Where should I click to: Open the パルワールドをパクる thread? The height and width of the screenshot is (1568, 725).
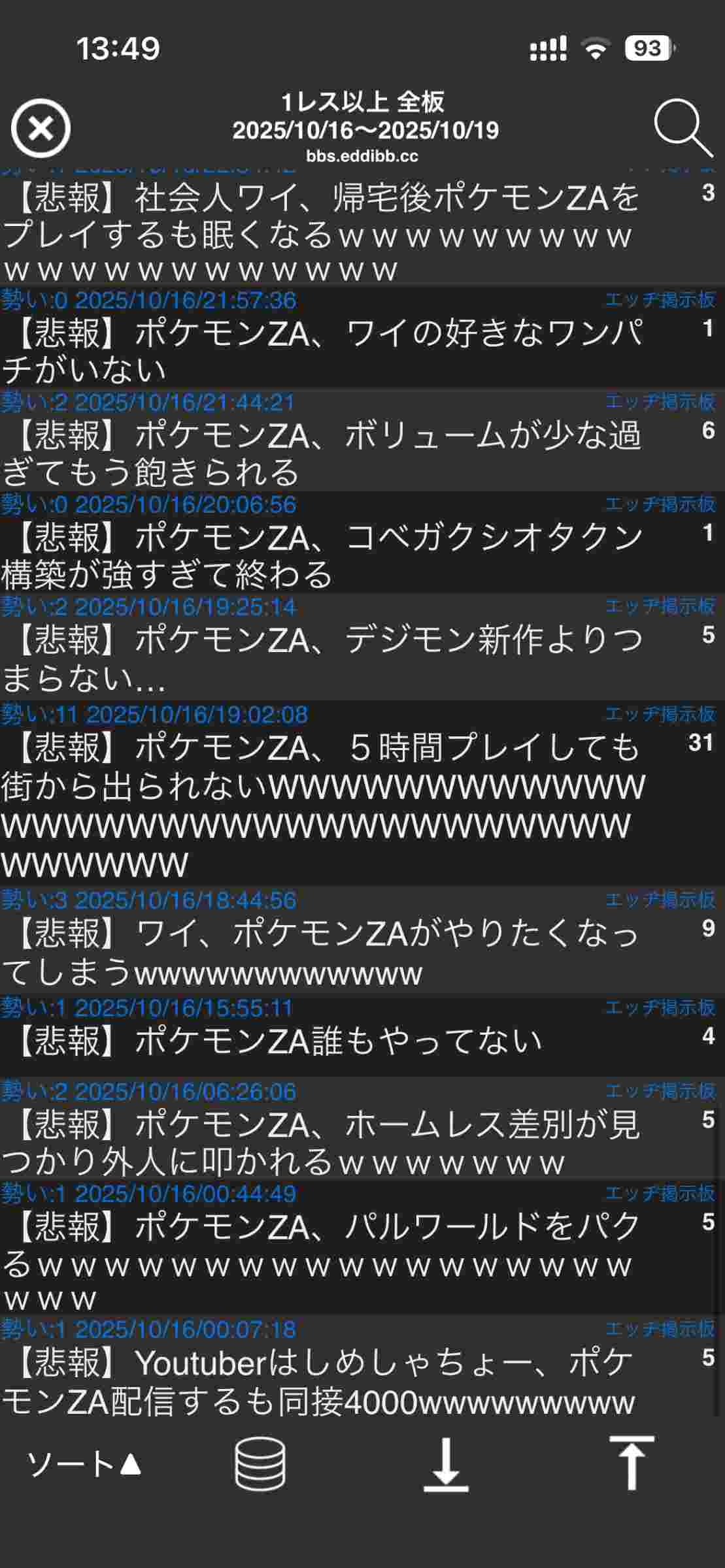(x=320, y=1261)
